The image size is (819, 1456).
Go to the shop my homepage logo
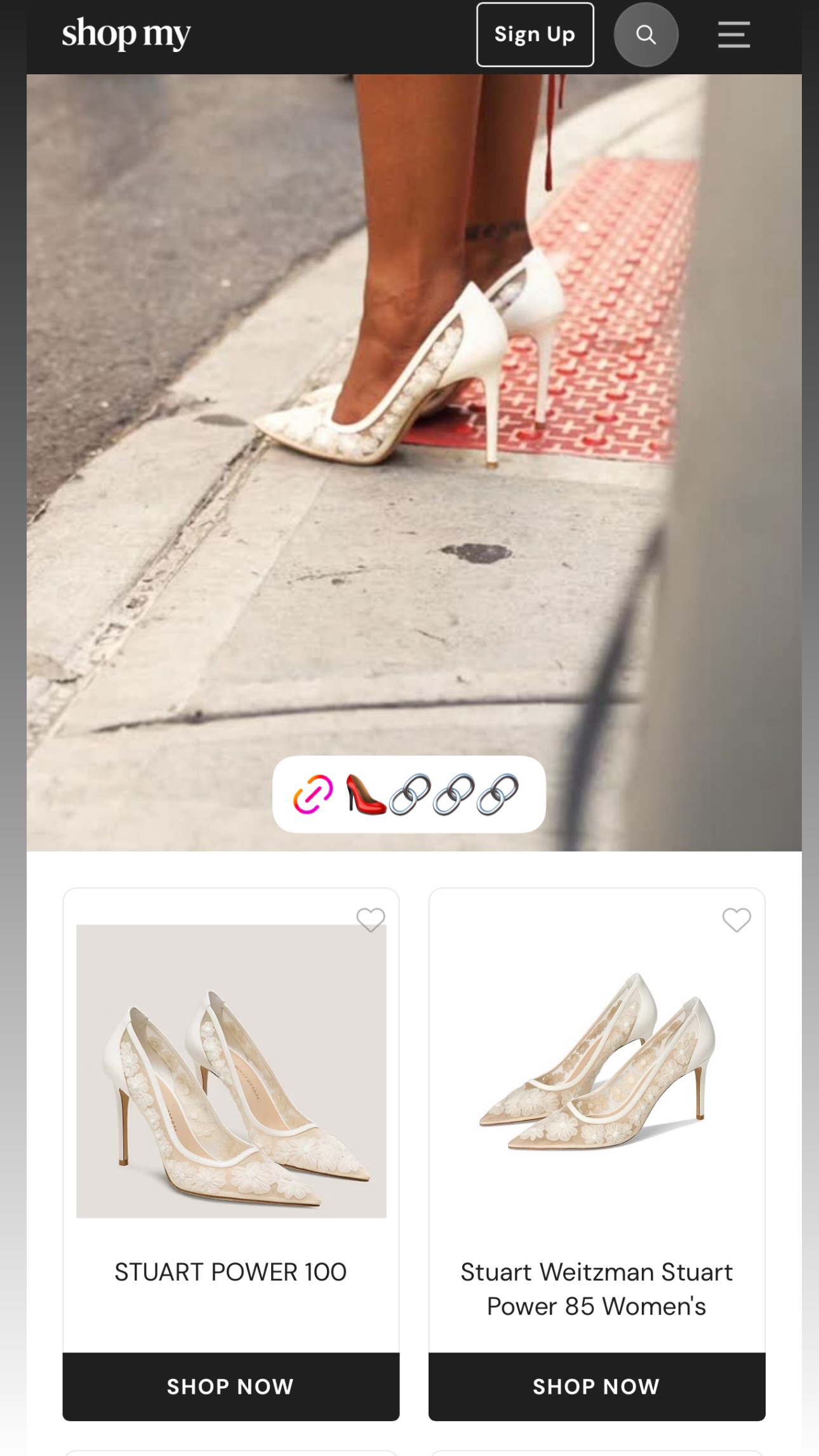pos(126,34)
